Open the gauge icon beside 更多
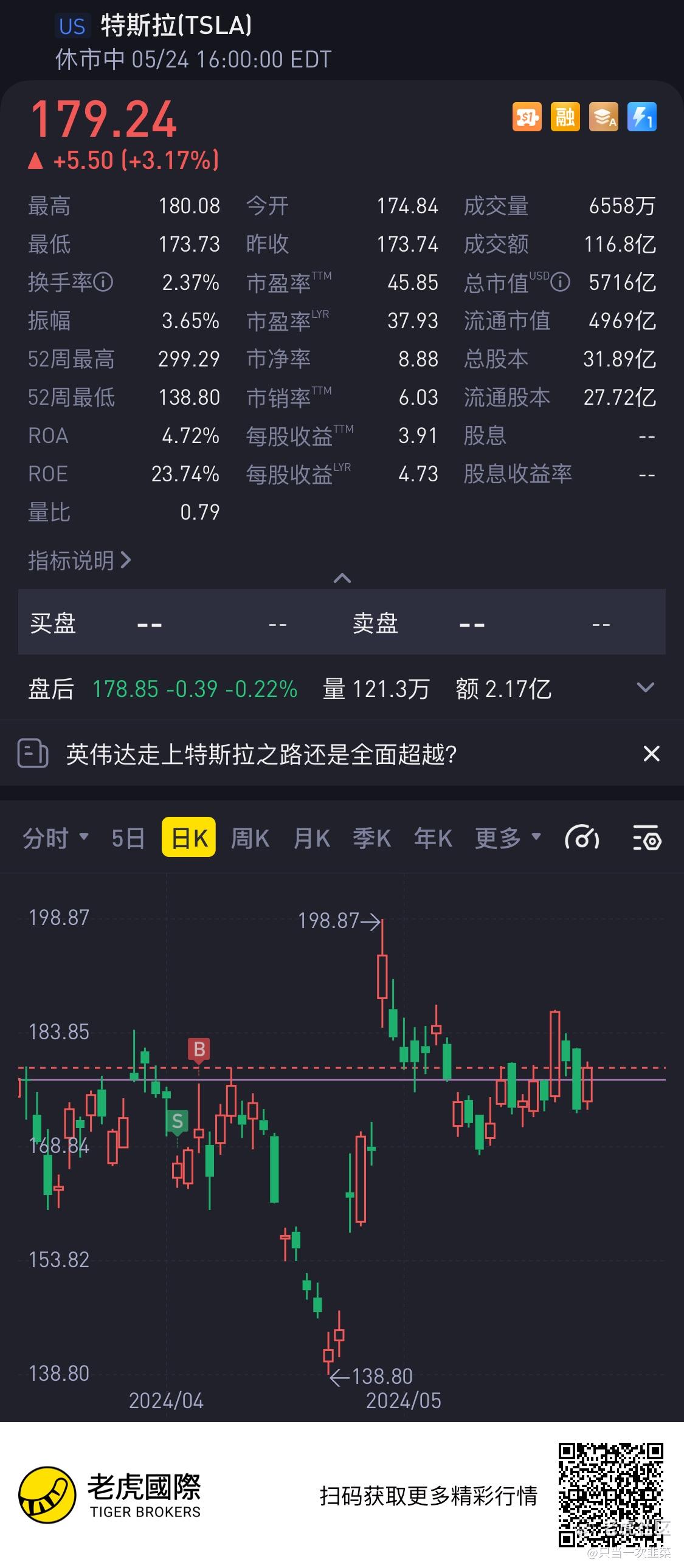Viewport: 684px width, 1568px height. pos(582,838)
